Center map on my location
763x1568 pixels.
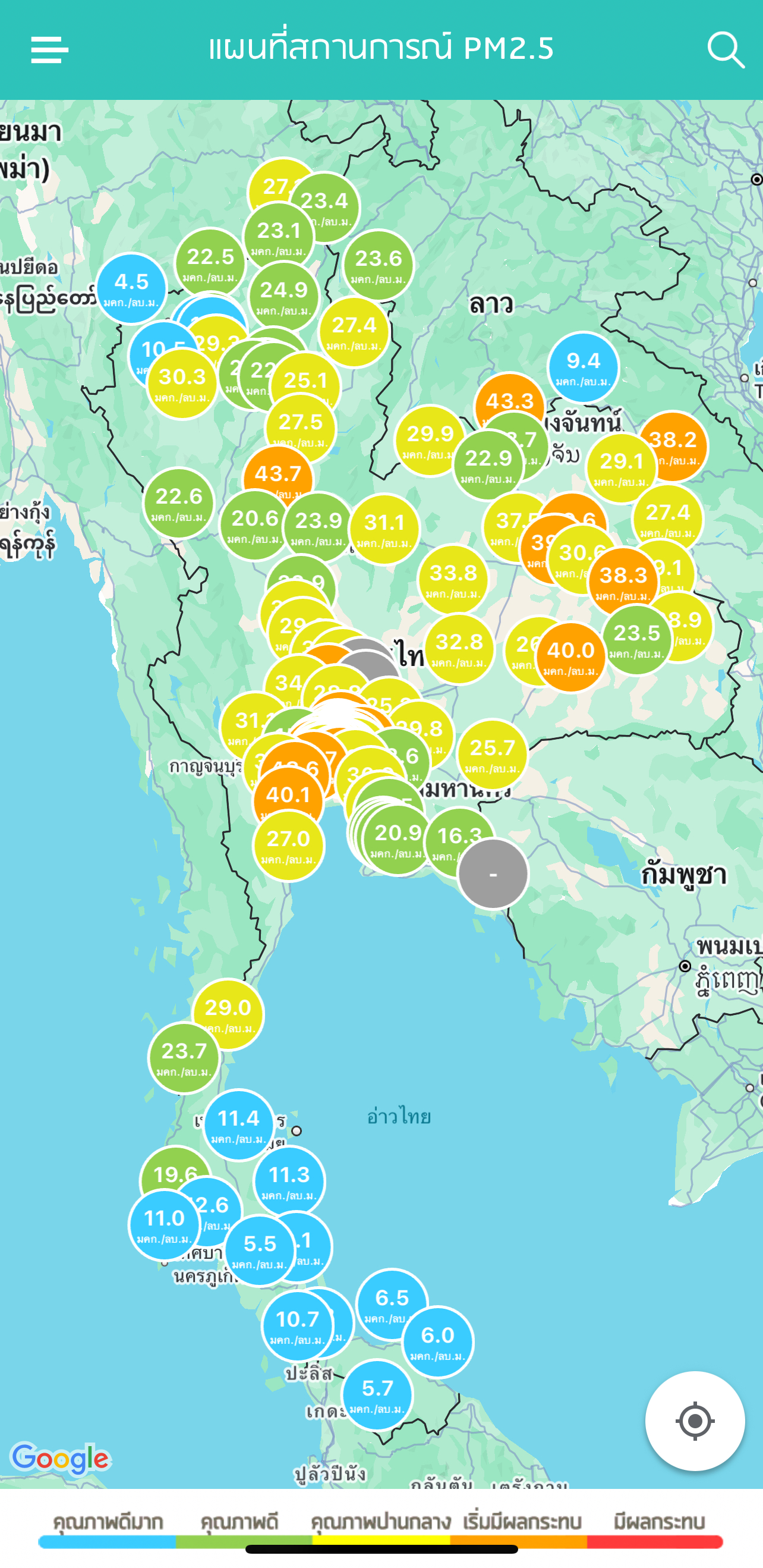tap(694, 1421)
